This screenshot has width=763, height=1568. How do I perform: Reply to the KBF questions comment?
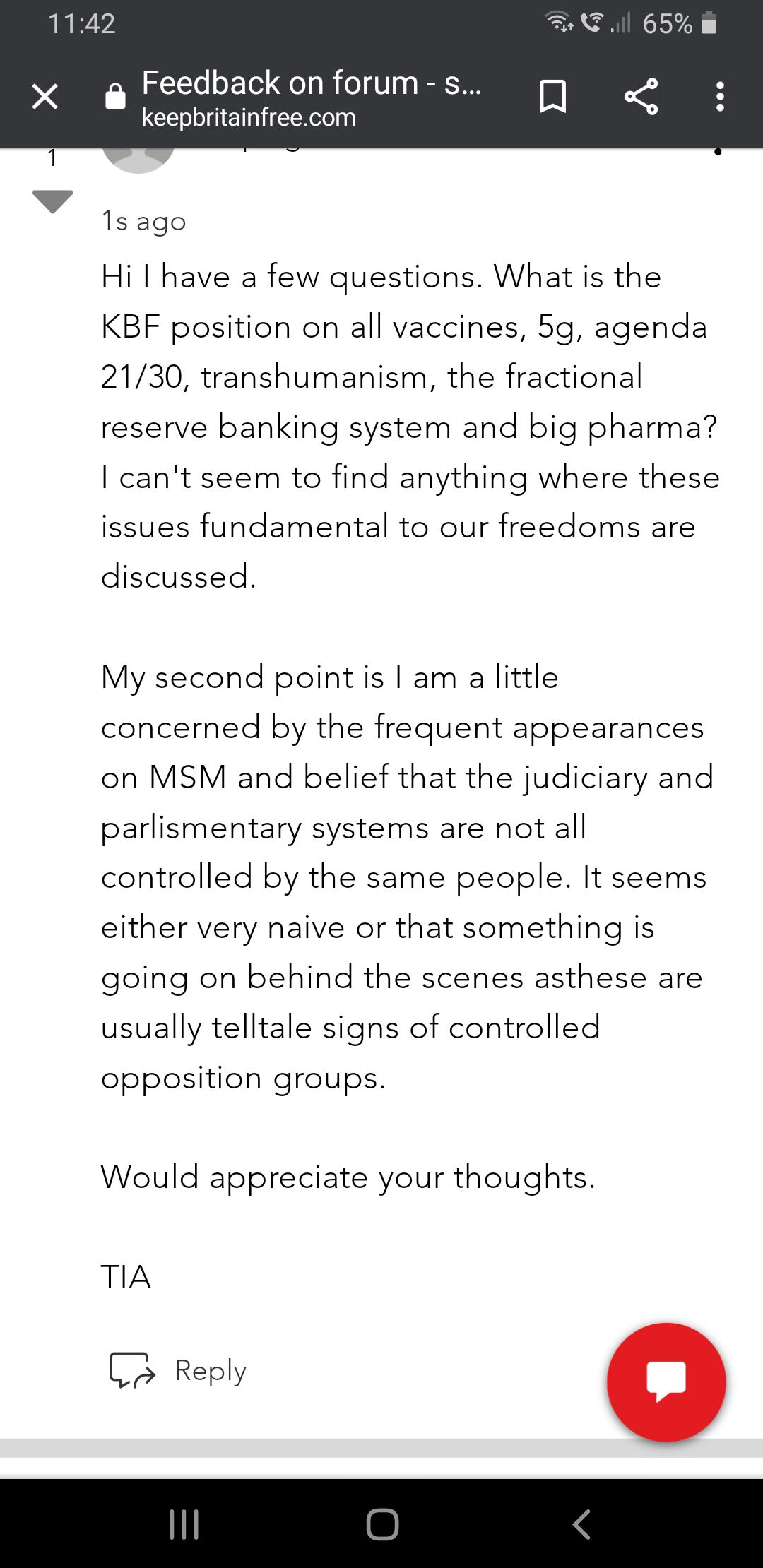click(x=179, y=1370)
